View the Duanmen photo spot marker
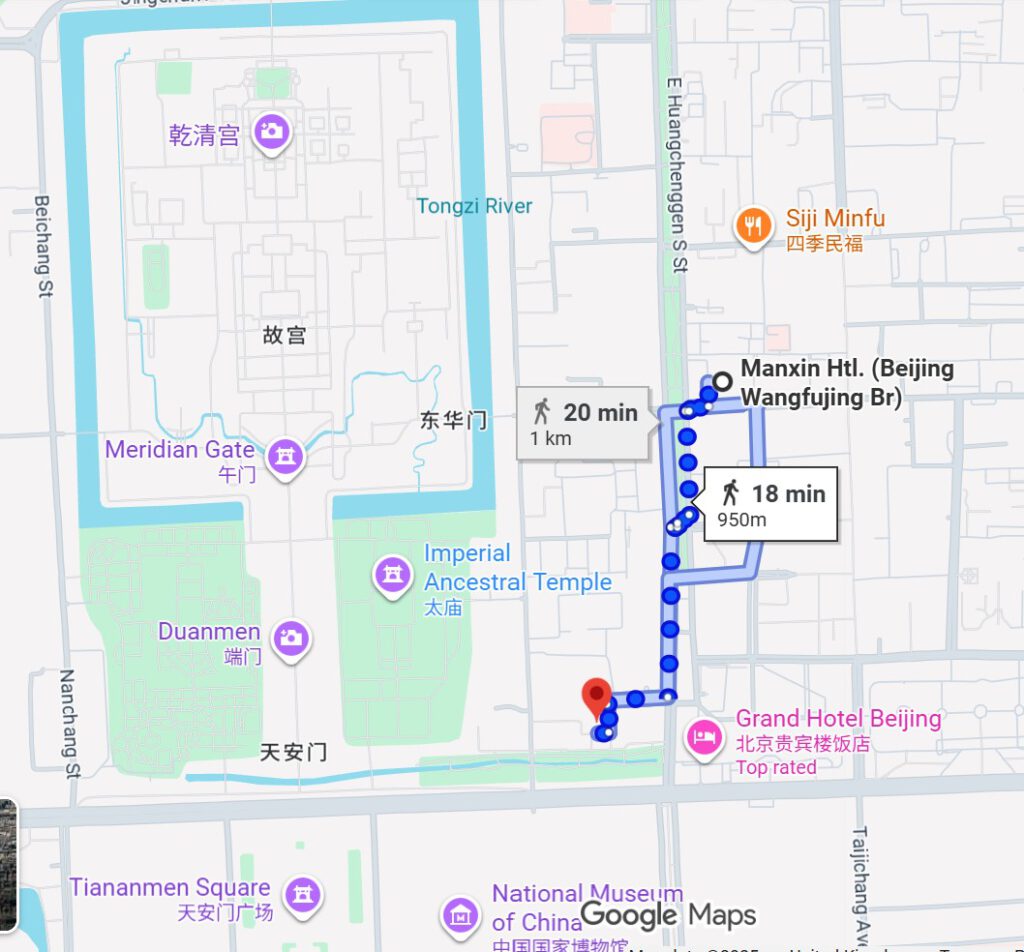This screenshot has height=952, width=1024. click(x=292, y=638)
